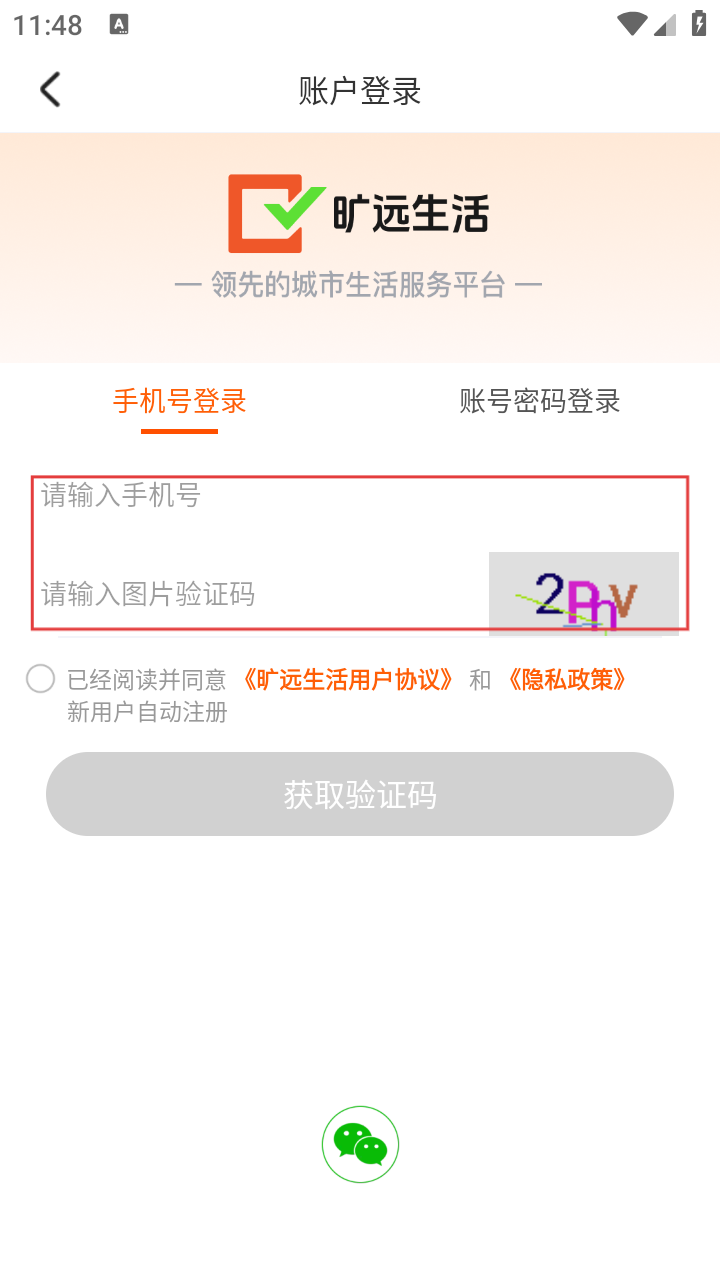Image resolution: width=720 pixels, height=1280 pixels.
Task: Tap the 请输入图片验证码 captcha field
Action: pos(250,595)
